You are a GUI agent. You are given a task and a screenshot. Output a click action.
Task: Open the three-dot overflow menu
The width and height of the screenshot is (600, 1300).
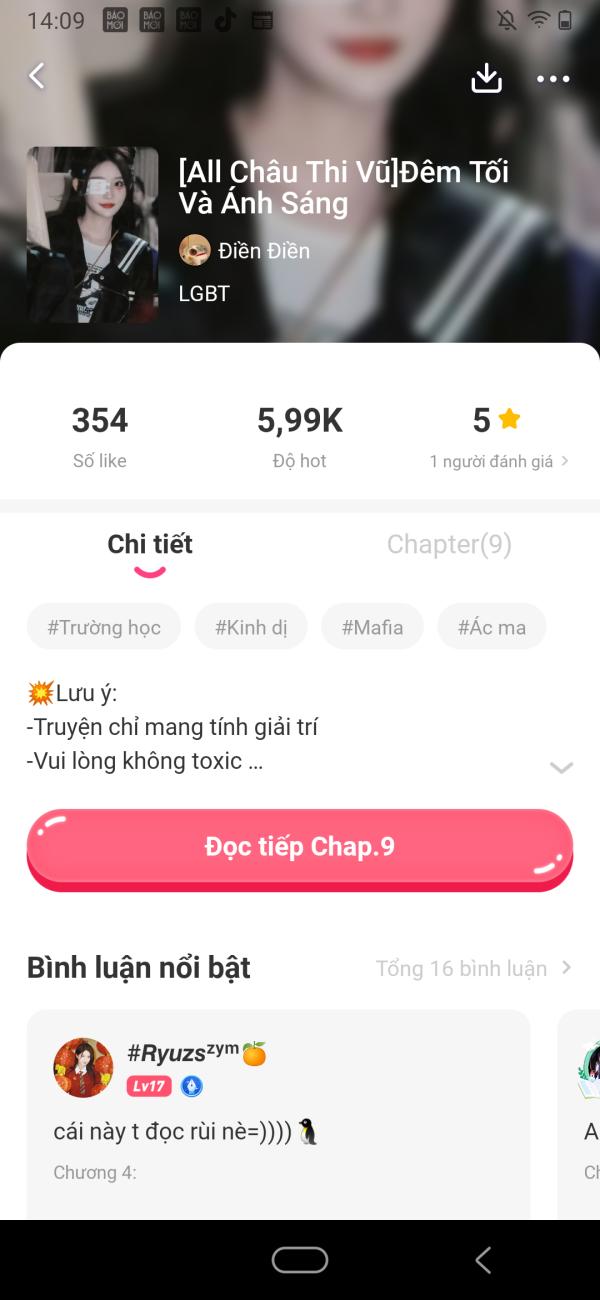point(553,79)
